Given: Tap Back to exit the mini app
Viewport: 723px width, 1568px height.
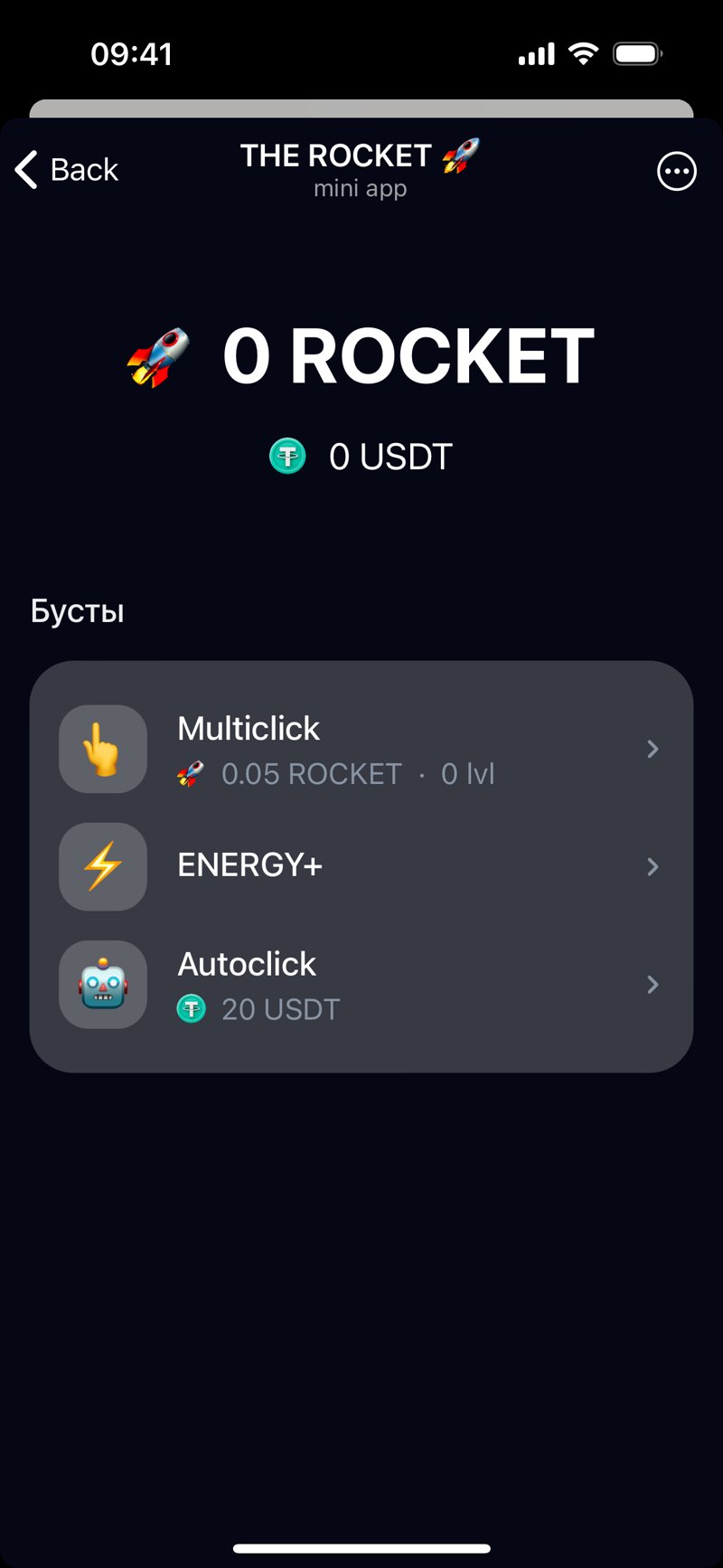Looking at the screenshot, I should tap(65, 169).
